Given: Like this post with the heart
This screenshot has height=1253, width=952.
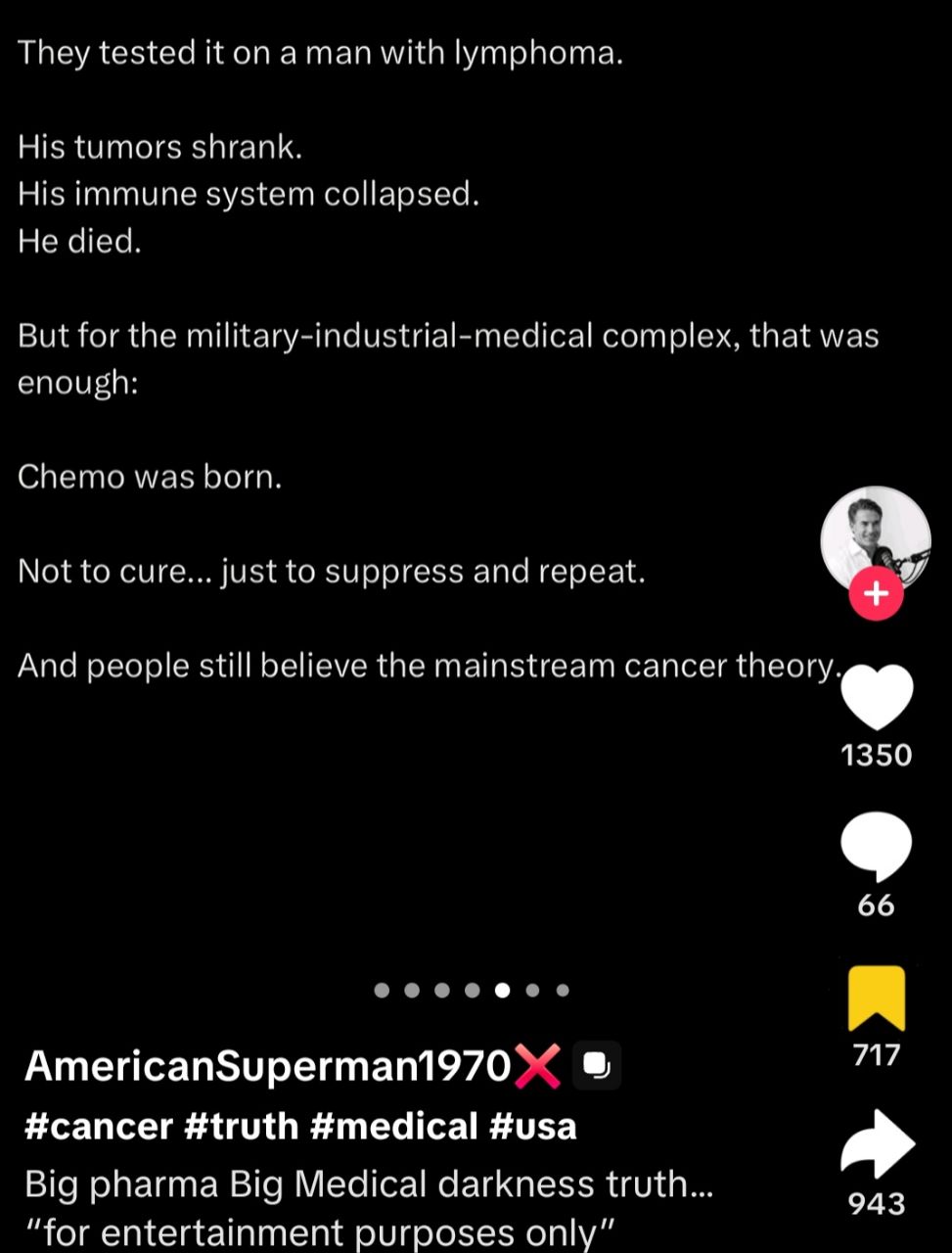Looking at the screenshot, I should (877, 696).
